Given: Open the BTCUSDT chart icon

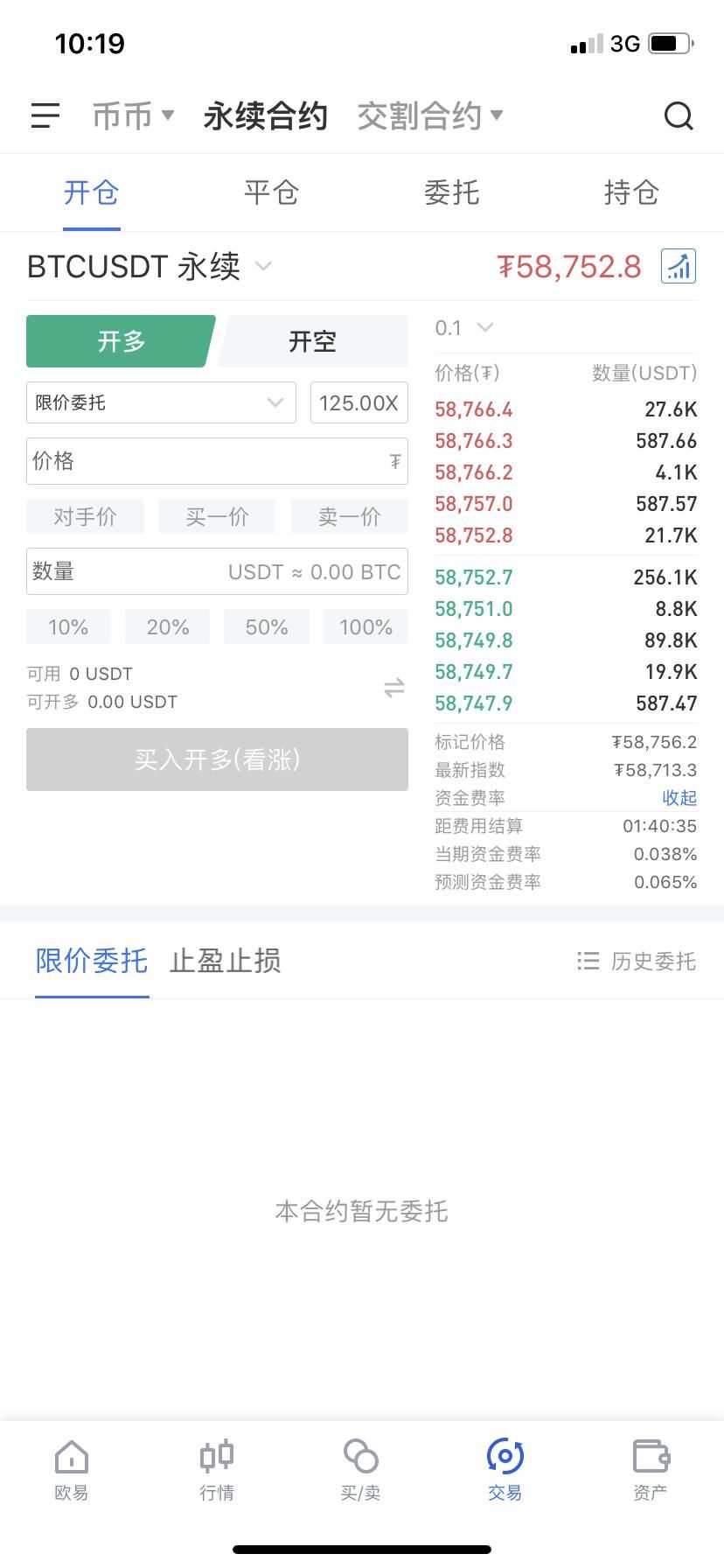Looking at the screenshot, I should pos(679,266).
